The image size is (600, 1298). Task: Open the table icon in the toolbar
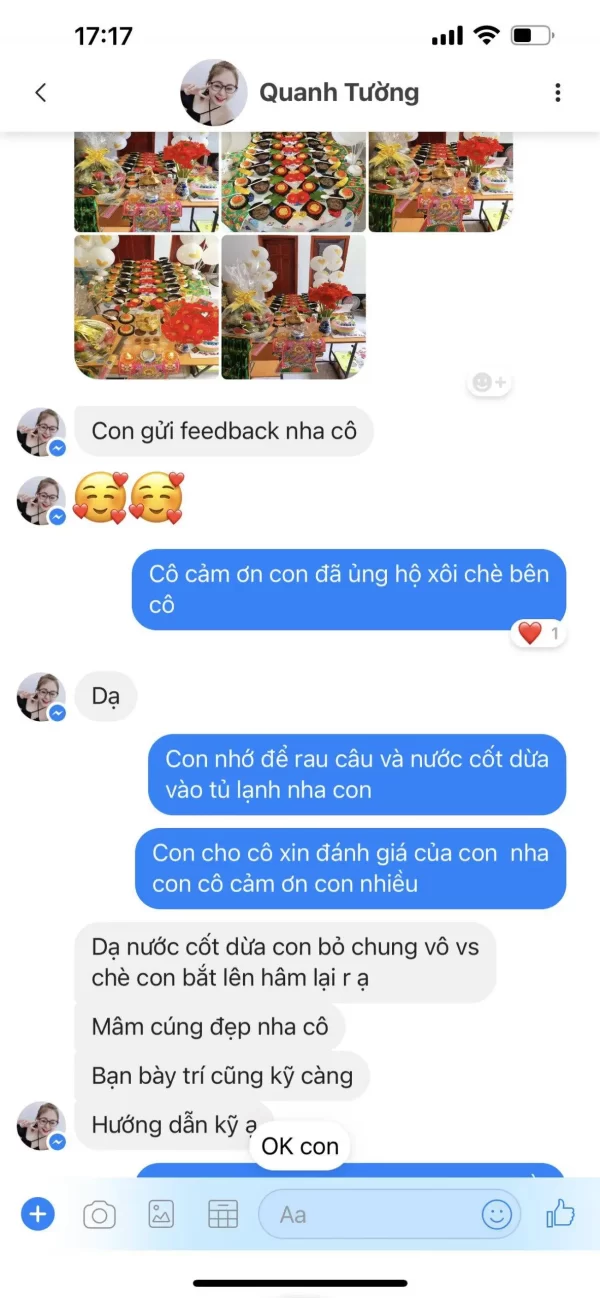222,1215
